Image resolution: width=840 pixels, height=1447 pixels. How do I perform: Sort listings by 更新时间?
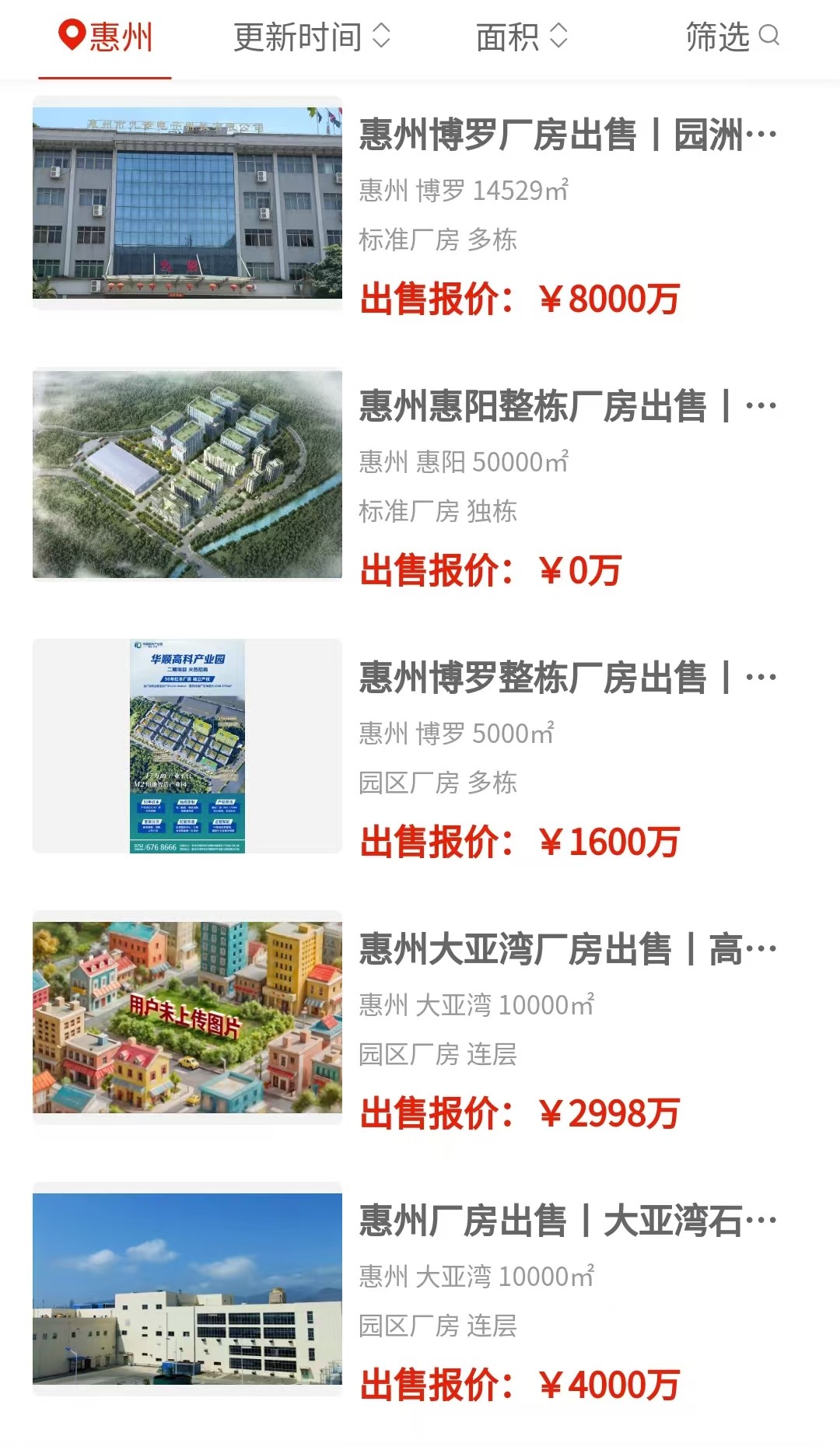click(312, 37)
